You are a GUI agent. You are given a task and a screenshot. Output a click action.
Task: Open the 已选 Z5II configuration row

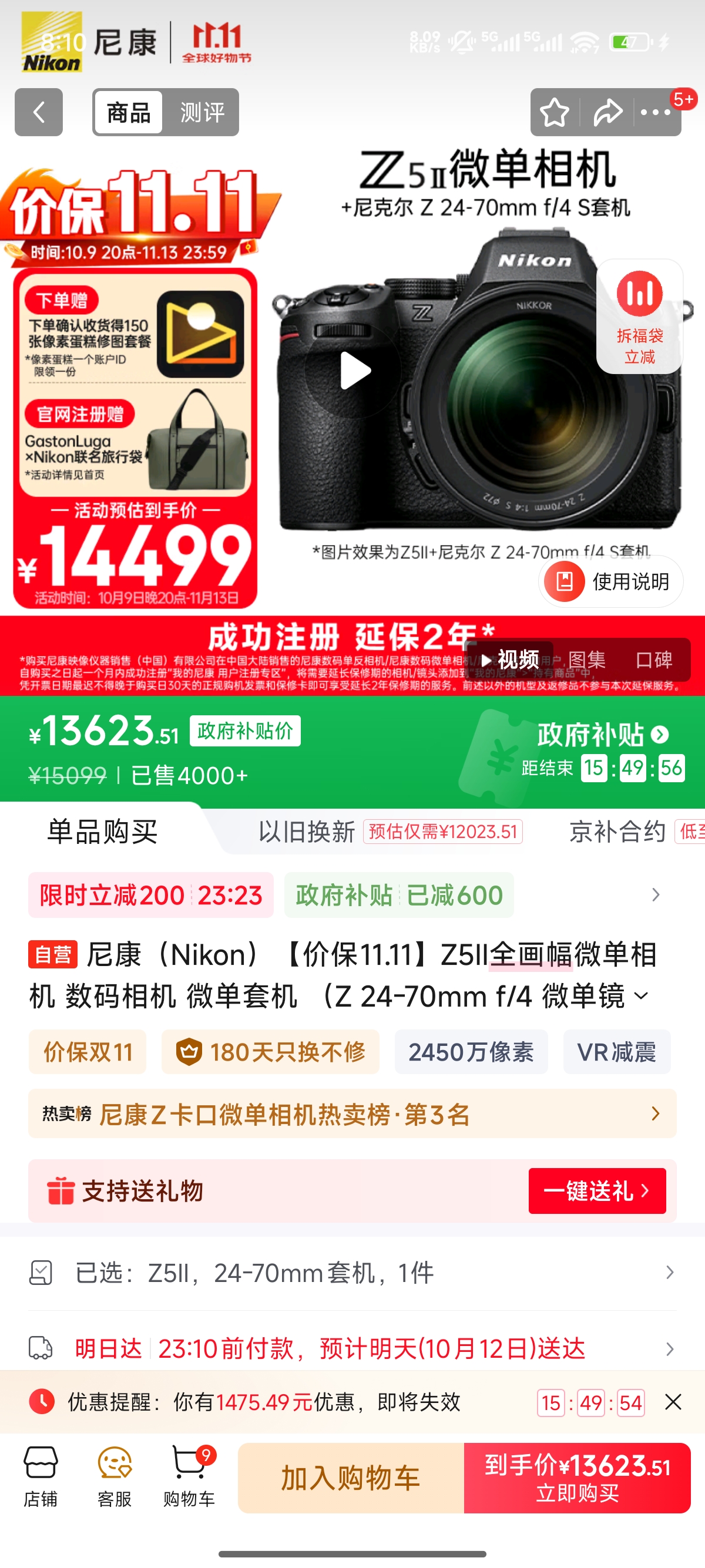pos(352,1273)
